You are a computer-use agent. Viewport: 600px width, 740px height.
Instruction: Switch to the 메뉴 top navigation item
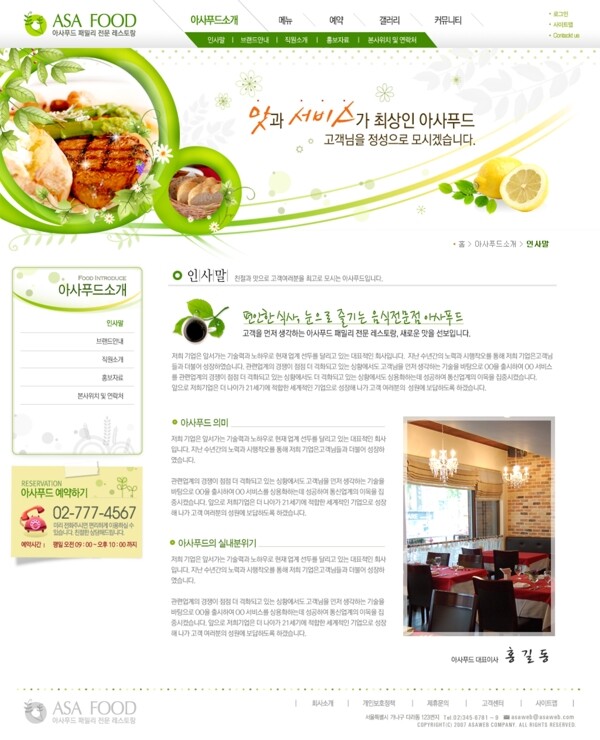click(x=286, y=20)
